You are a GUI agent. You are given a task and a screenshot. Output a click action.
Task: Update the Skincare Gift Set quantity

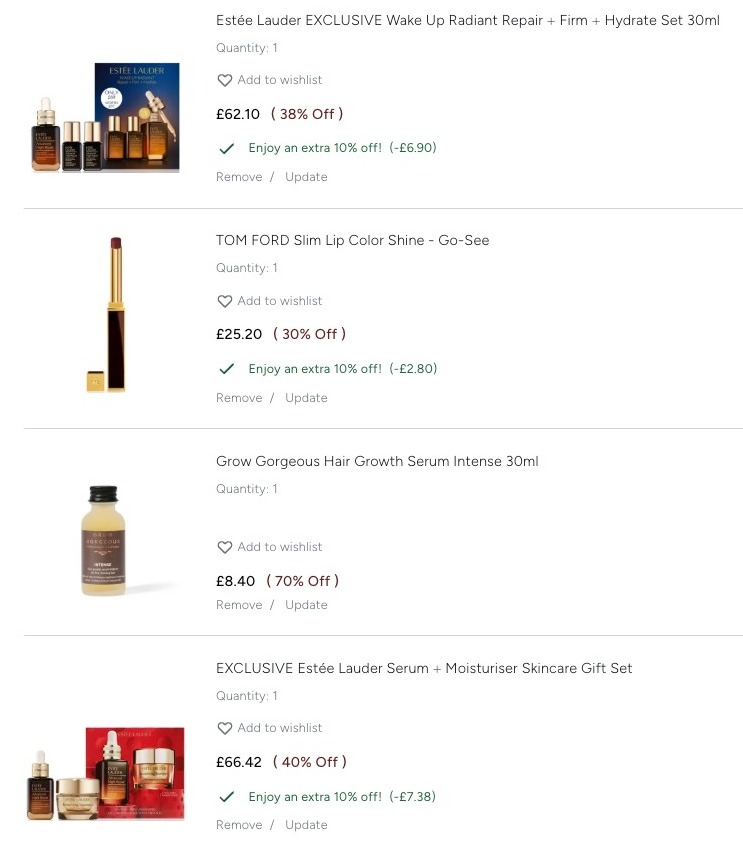pyautogui.click(x=306, y=825)
